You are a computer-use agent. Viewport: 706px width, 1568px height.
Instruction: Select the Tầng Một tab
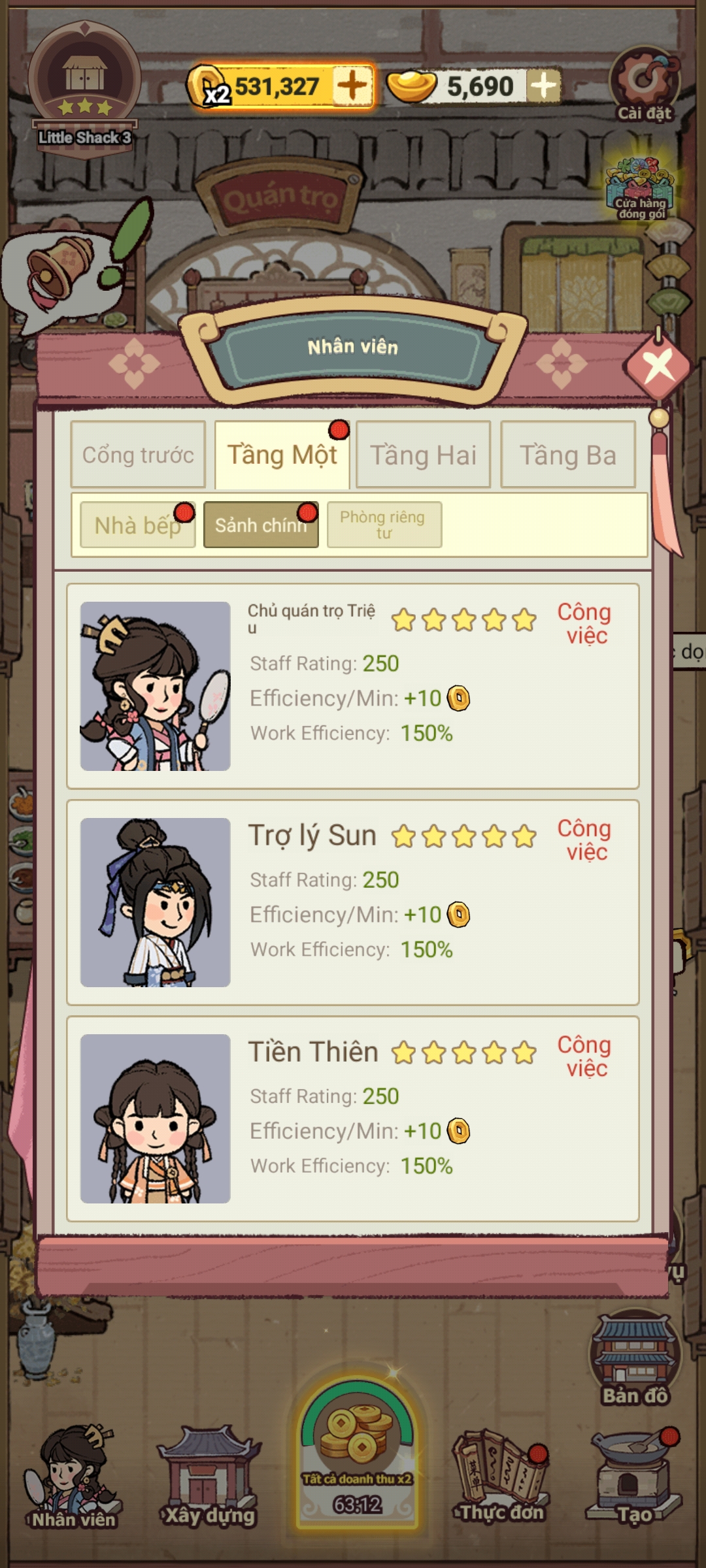282,455
